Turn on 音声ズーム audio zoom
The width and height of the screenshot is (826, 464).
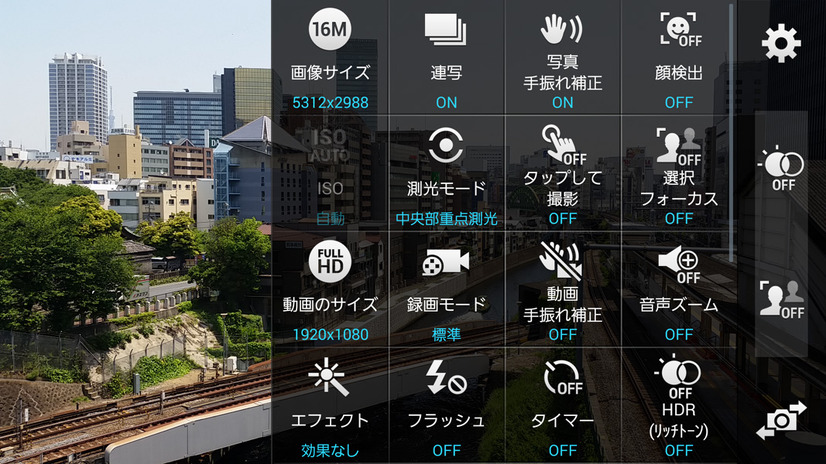point(678,288)
